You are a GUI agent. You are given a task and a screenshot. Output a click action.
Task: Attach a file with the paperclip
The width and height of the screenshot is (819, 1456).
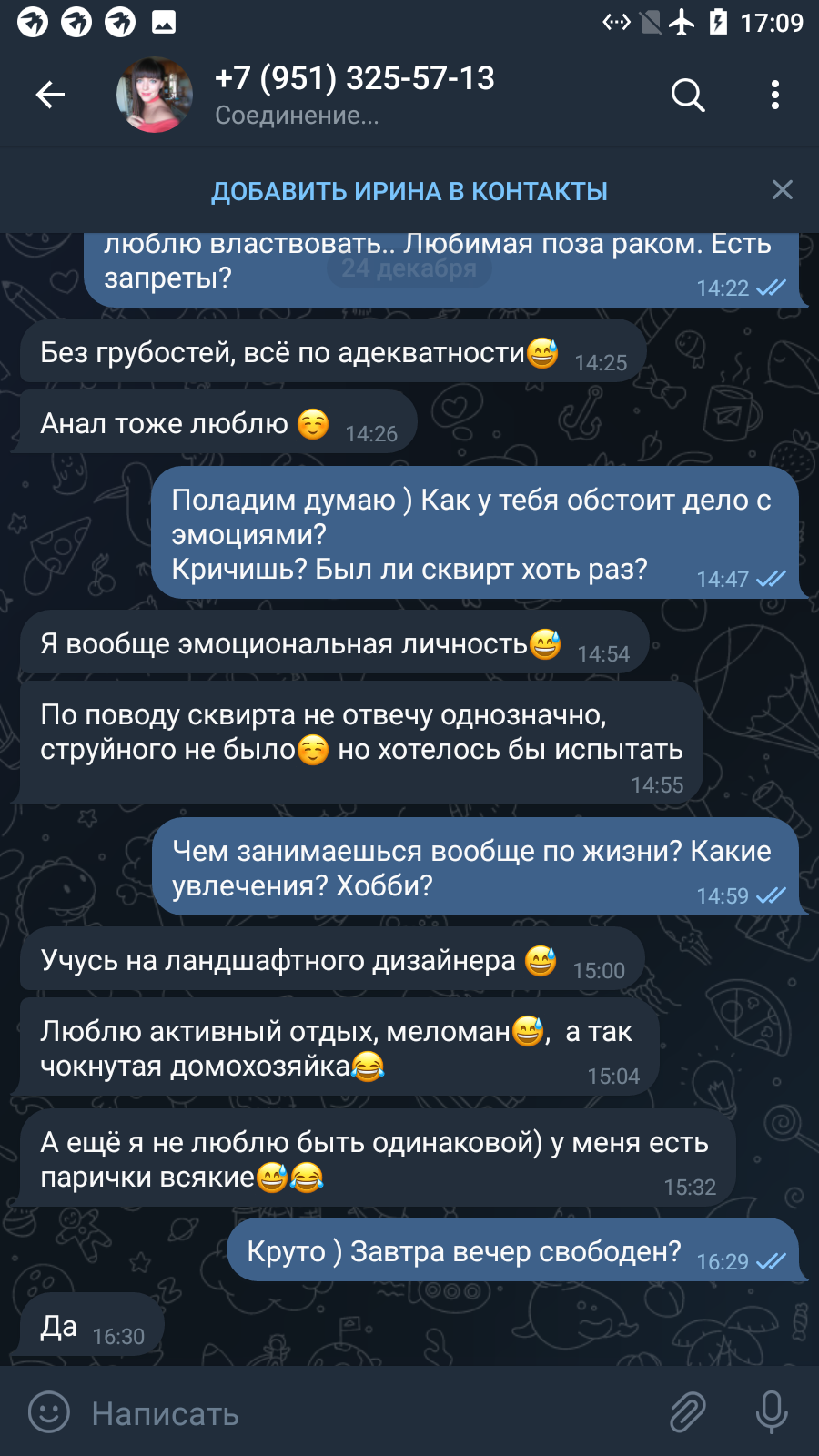(x=688, y=1412)
